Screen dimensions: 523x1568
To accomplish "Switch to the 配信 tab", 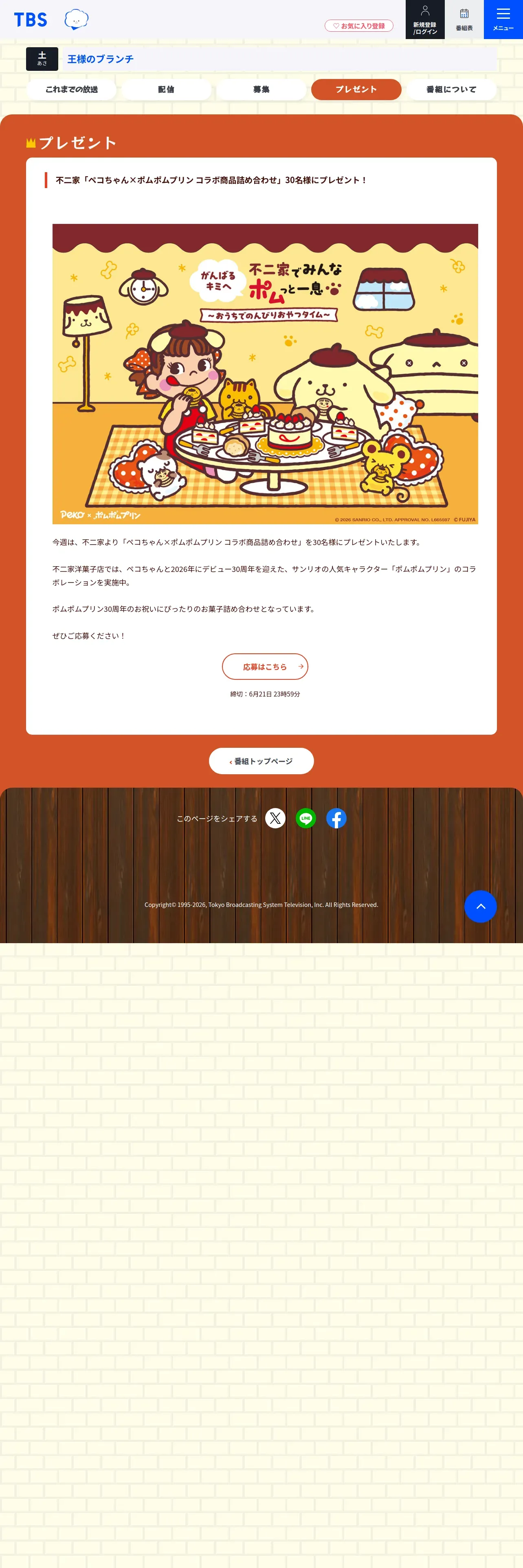I will 166,90.
